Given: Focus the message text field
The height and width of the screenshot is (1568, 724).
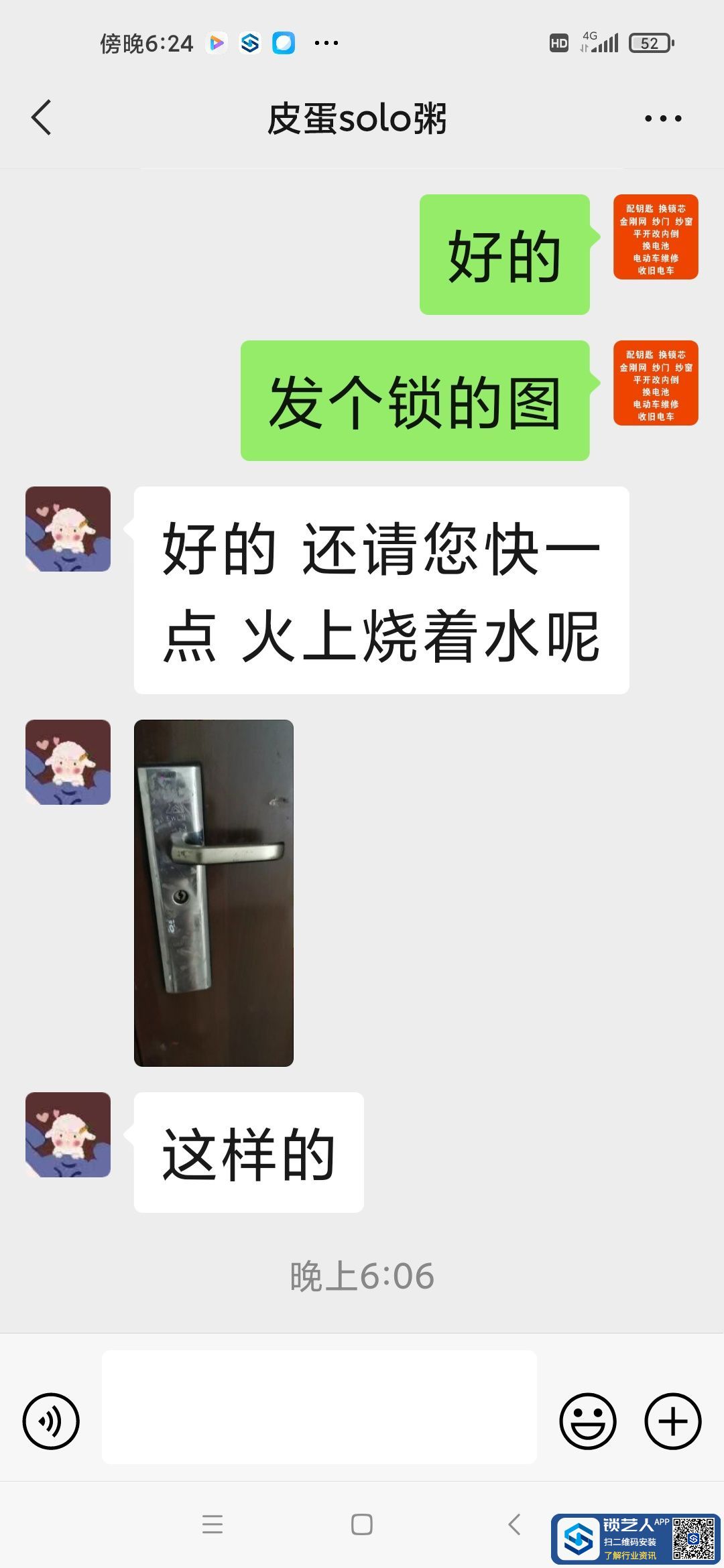Looking at the screenshot, I should pos(319,1407).
